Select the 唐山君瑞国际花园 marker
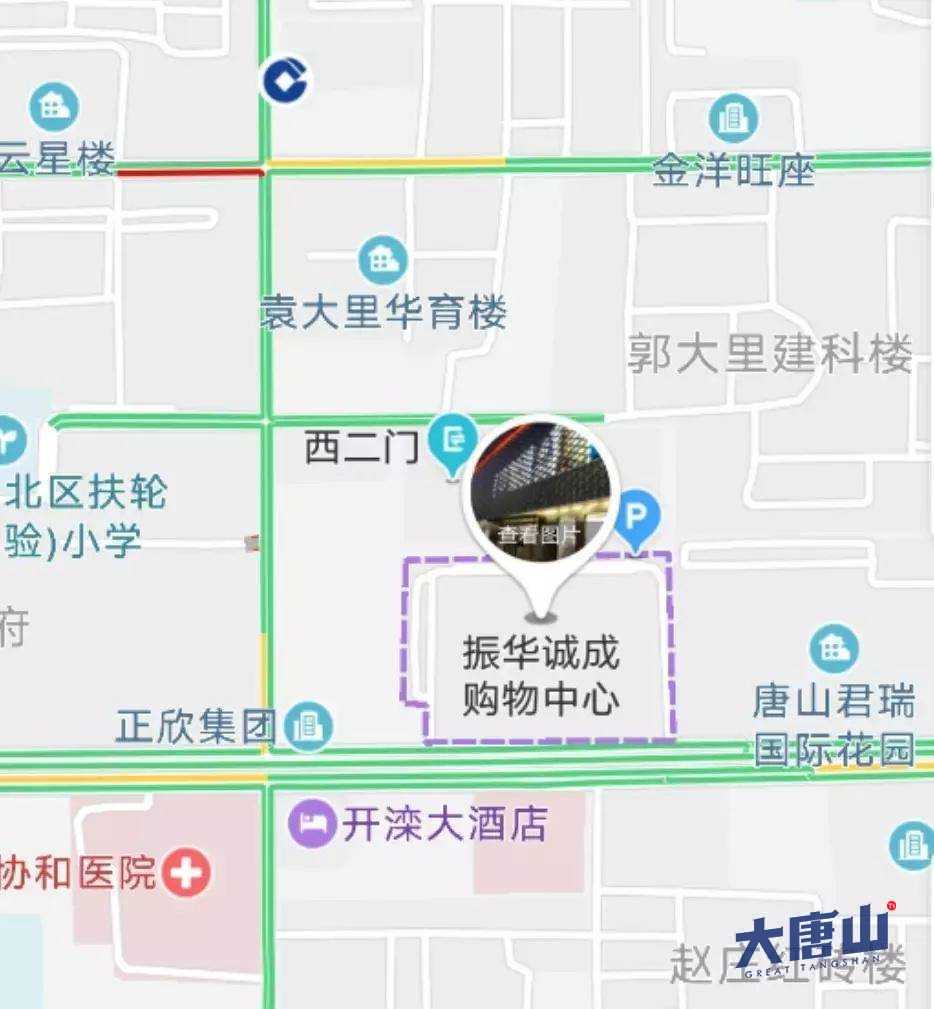 coord(833,649)
